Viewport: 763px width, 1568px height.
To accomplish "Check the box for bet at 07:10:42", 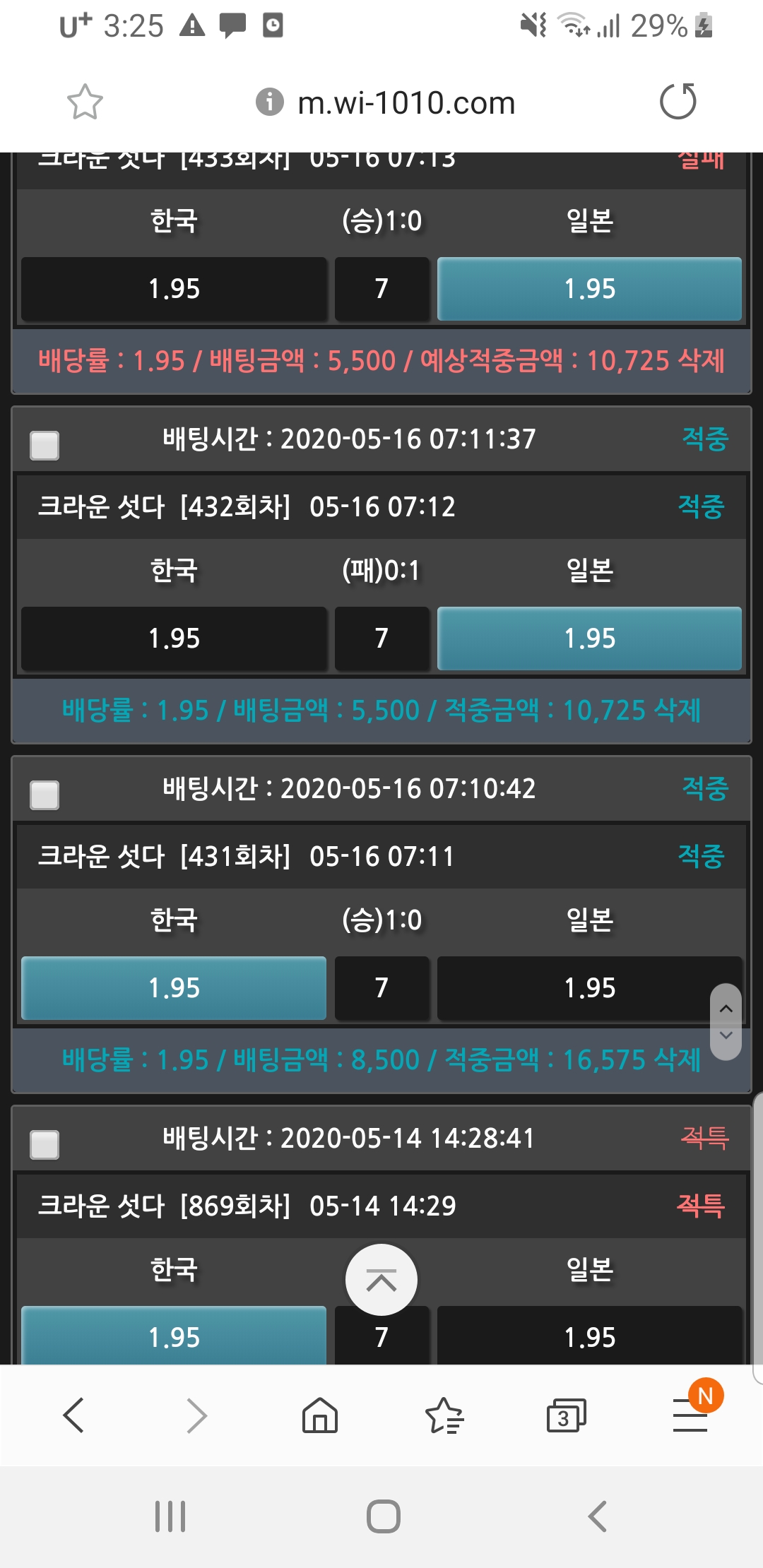I will click(x=45, y=795).
